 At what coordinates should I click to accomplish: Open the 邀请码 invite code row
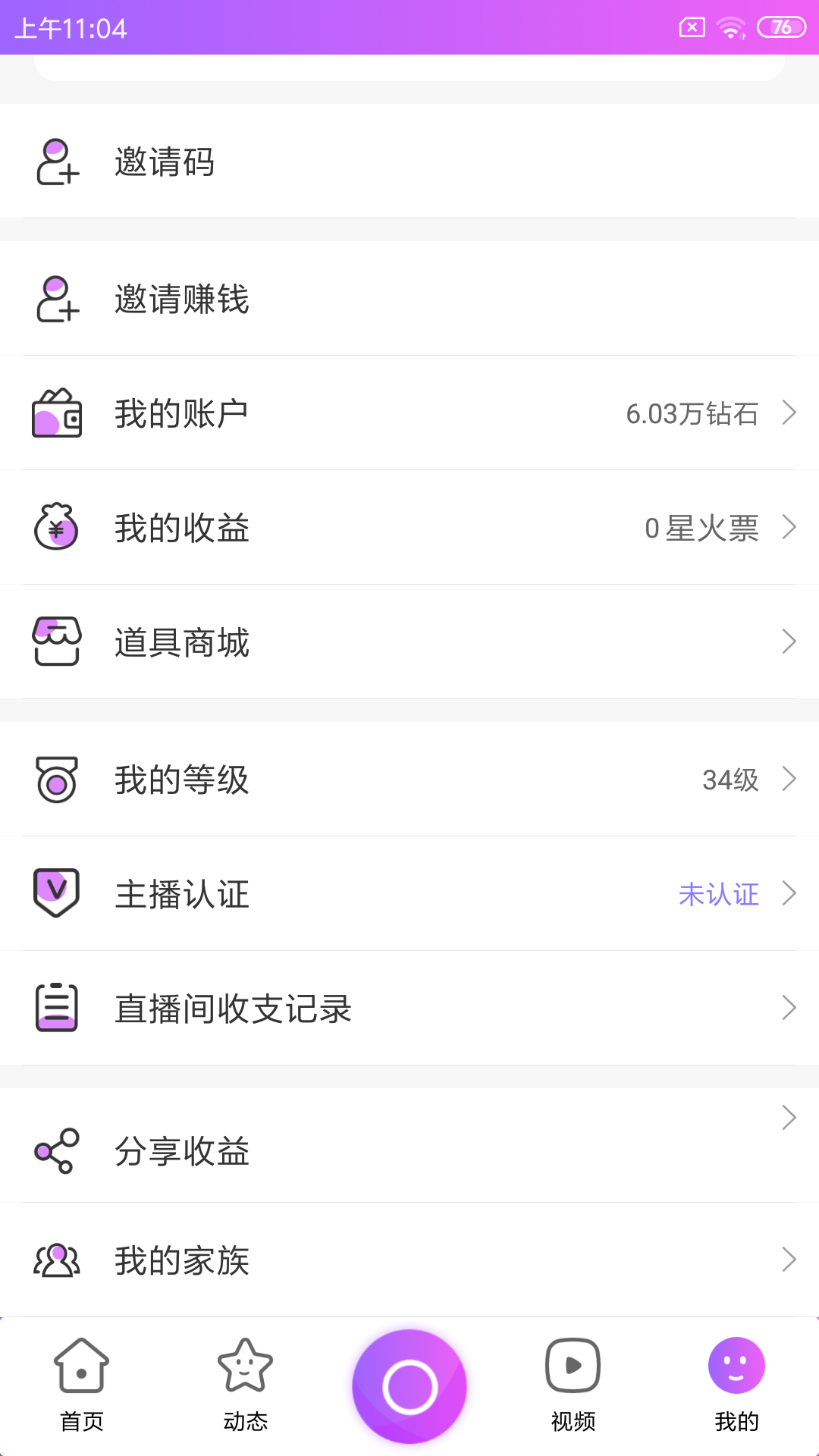pyautogui.click(x=409, y=162)
